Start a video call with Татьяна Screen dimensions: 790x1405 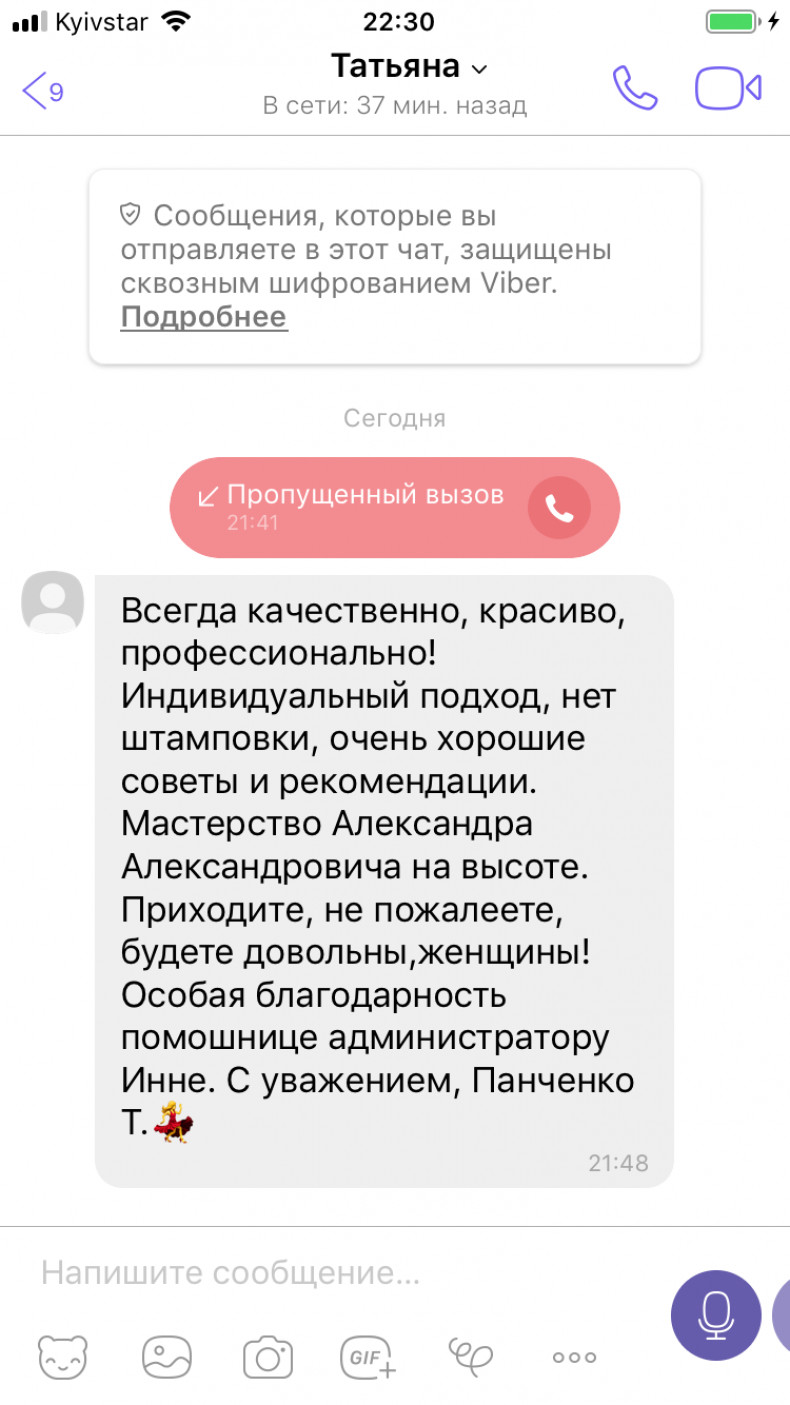(x=728, y=88)
